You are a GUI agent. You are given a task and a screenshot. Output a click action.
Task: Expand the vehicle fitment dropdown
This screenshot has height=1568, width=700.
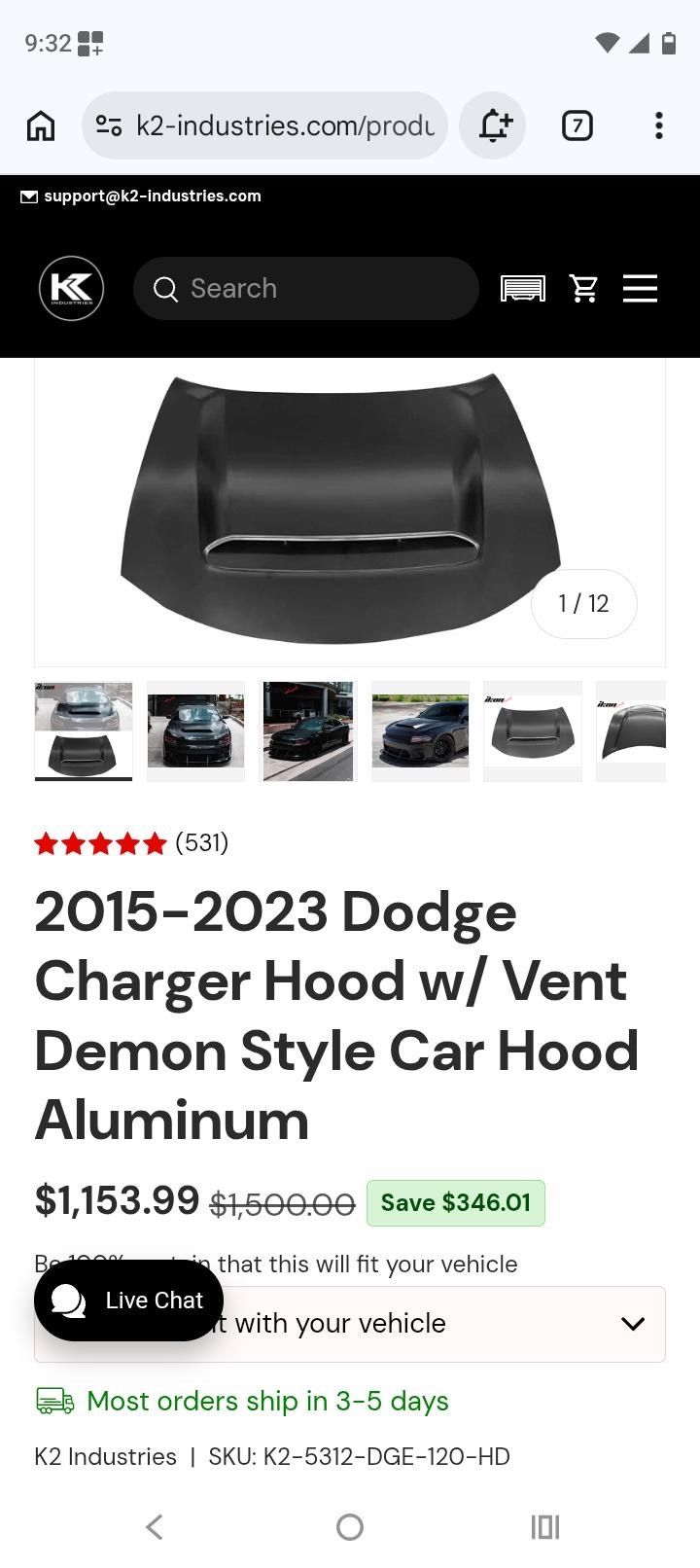click(x=632, y=1324)
